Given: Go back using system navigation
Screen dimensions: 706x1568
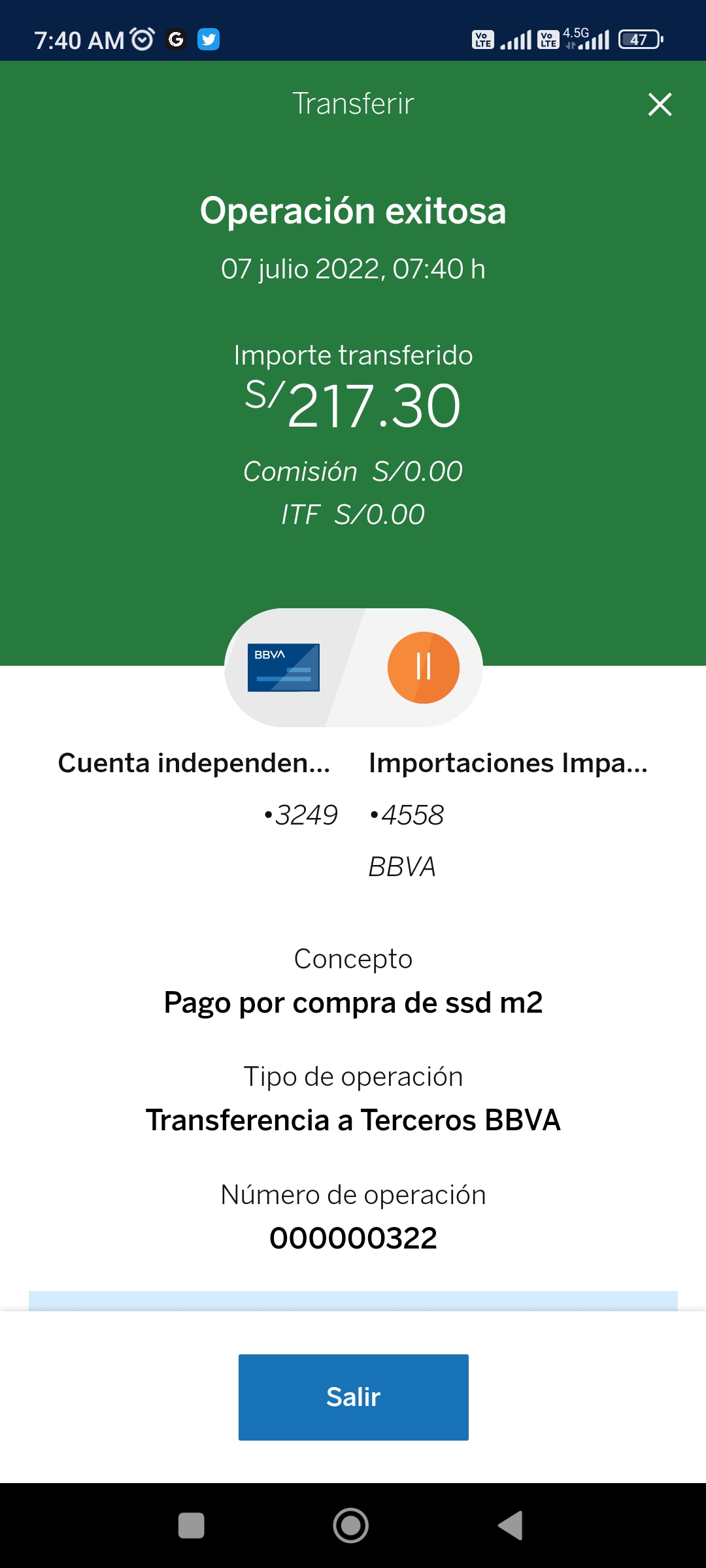Looking at the screenshot, I should coord(511,1526).
